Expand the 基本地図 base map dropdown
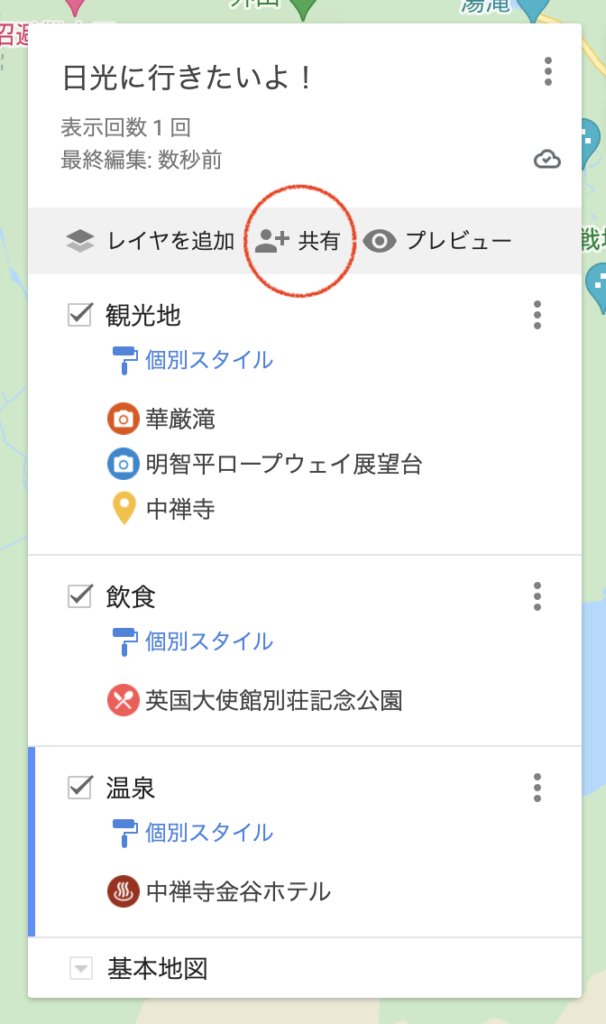This screenshot has height=1024, width=606. click(81, 968)
